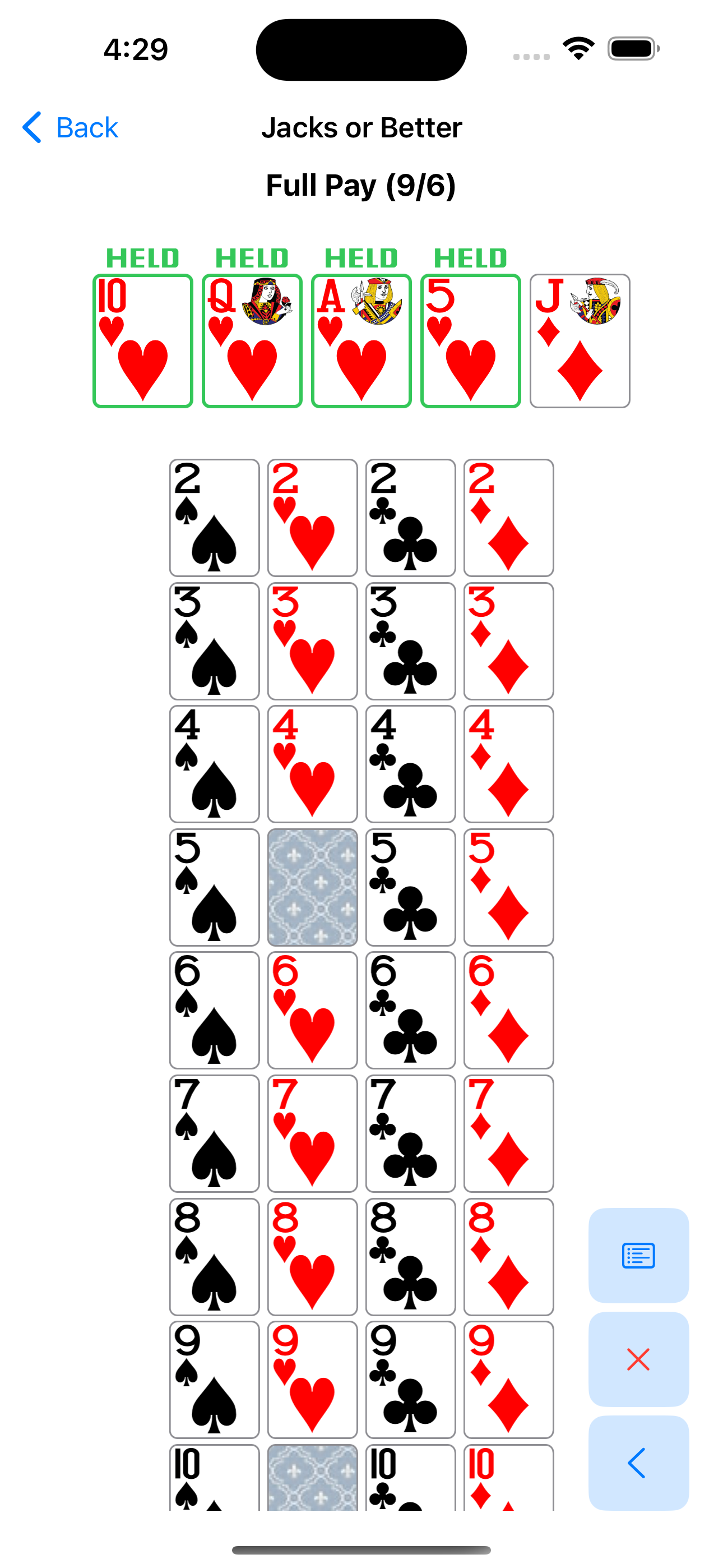This screenshot has height=1568, width=723.
Task: Tap the held Ace of hearts card
Action: [361, 341]
